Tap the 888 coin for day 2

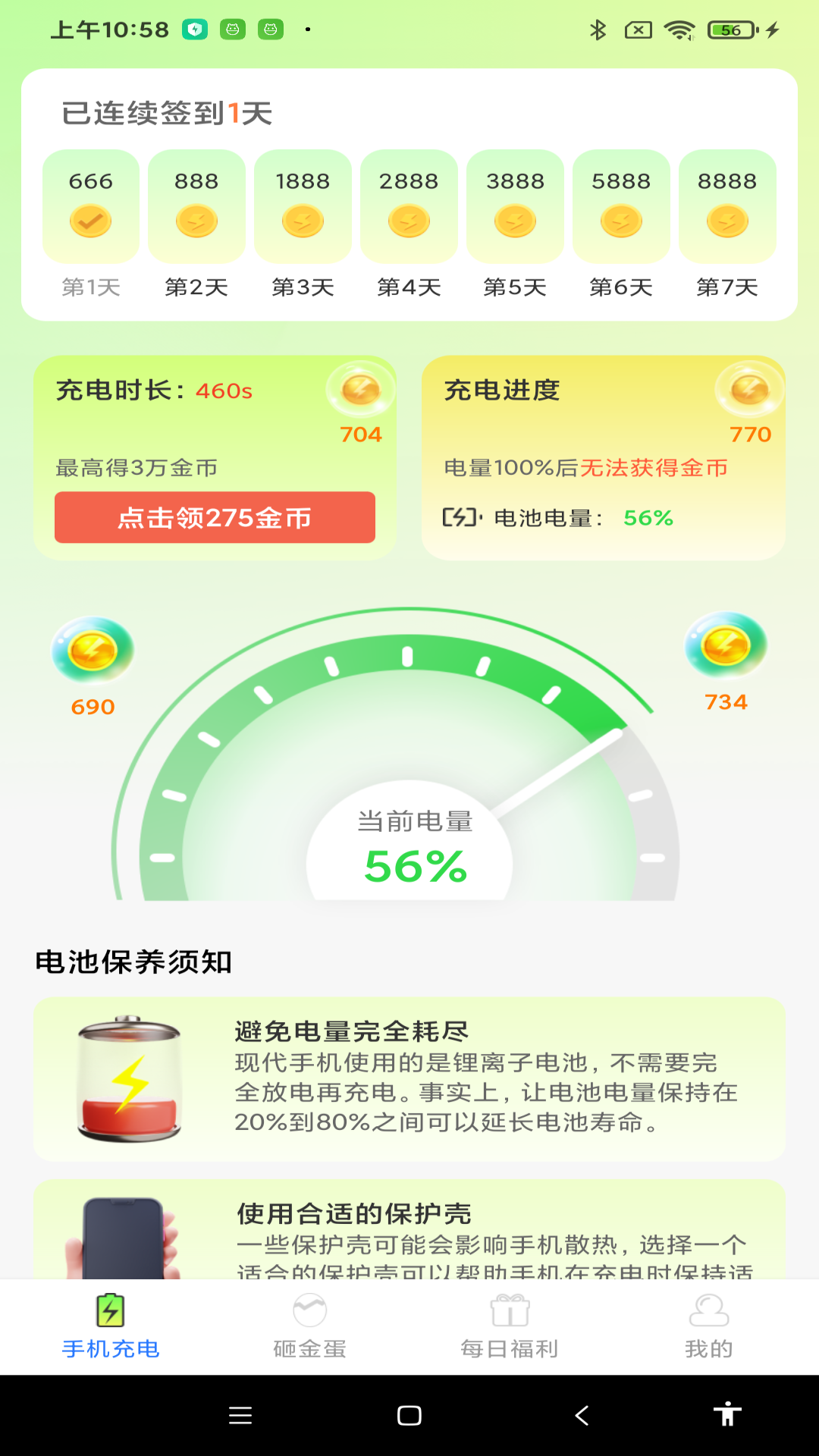[196, 221]
